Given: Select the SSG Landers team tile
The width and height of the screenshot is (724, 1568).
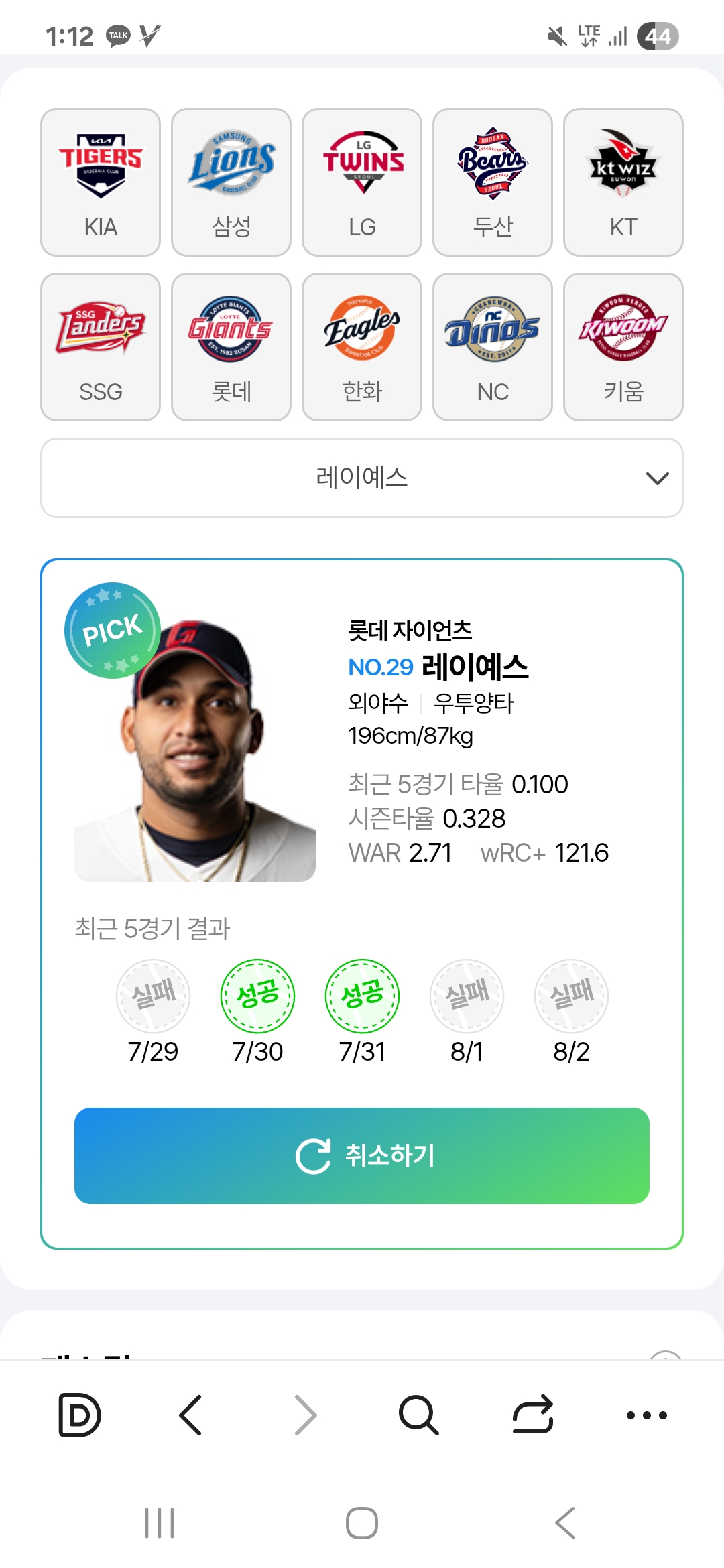Looking at the screenshot, I should point(101,347).
